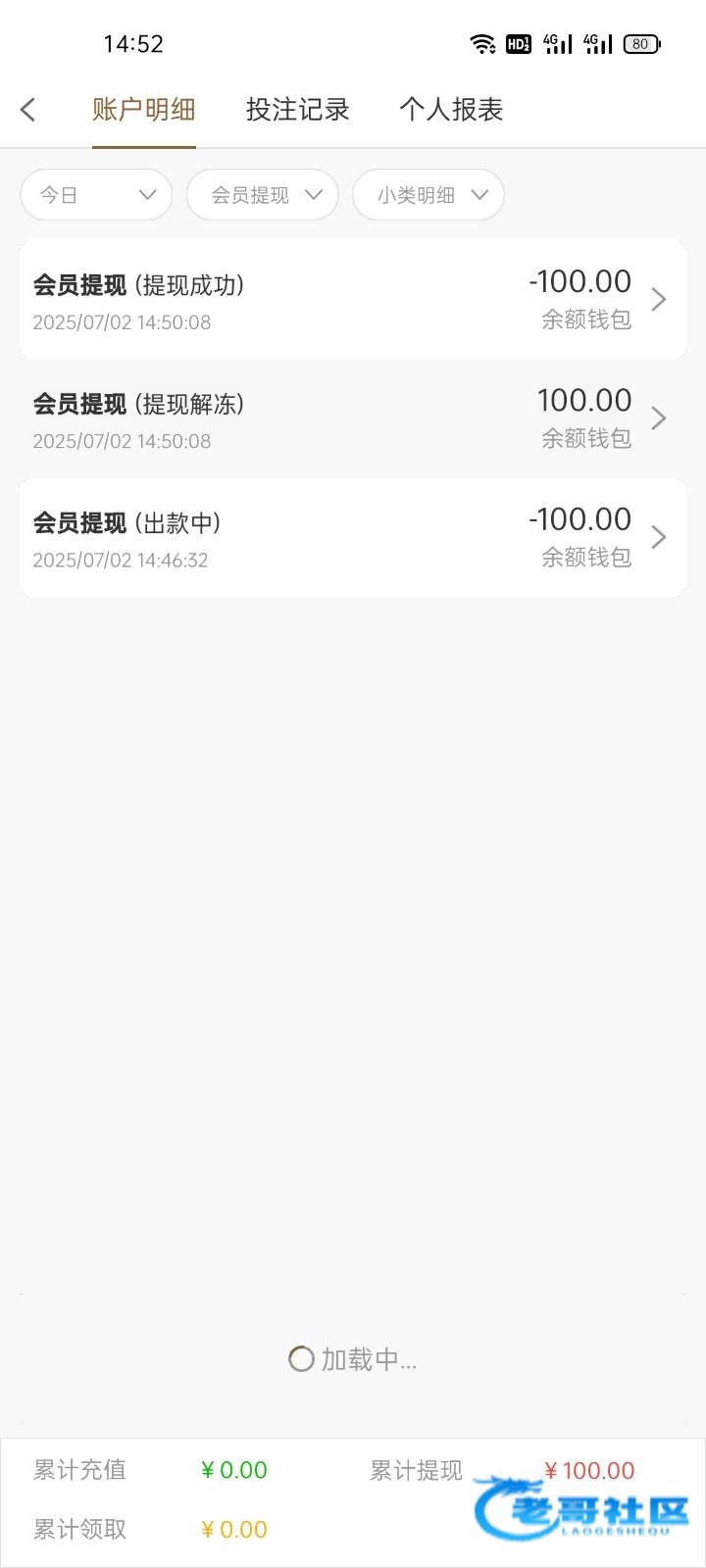The height and width of the screenshot is (1568, 706).
Task: Expand the 今日 date filter dropdown
Action: pyautogui.click(x=96, y=195)
